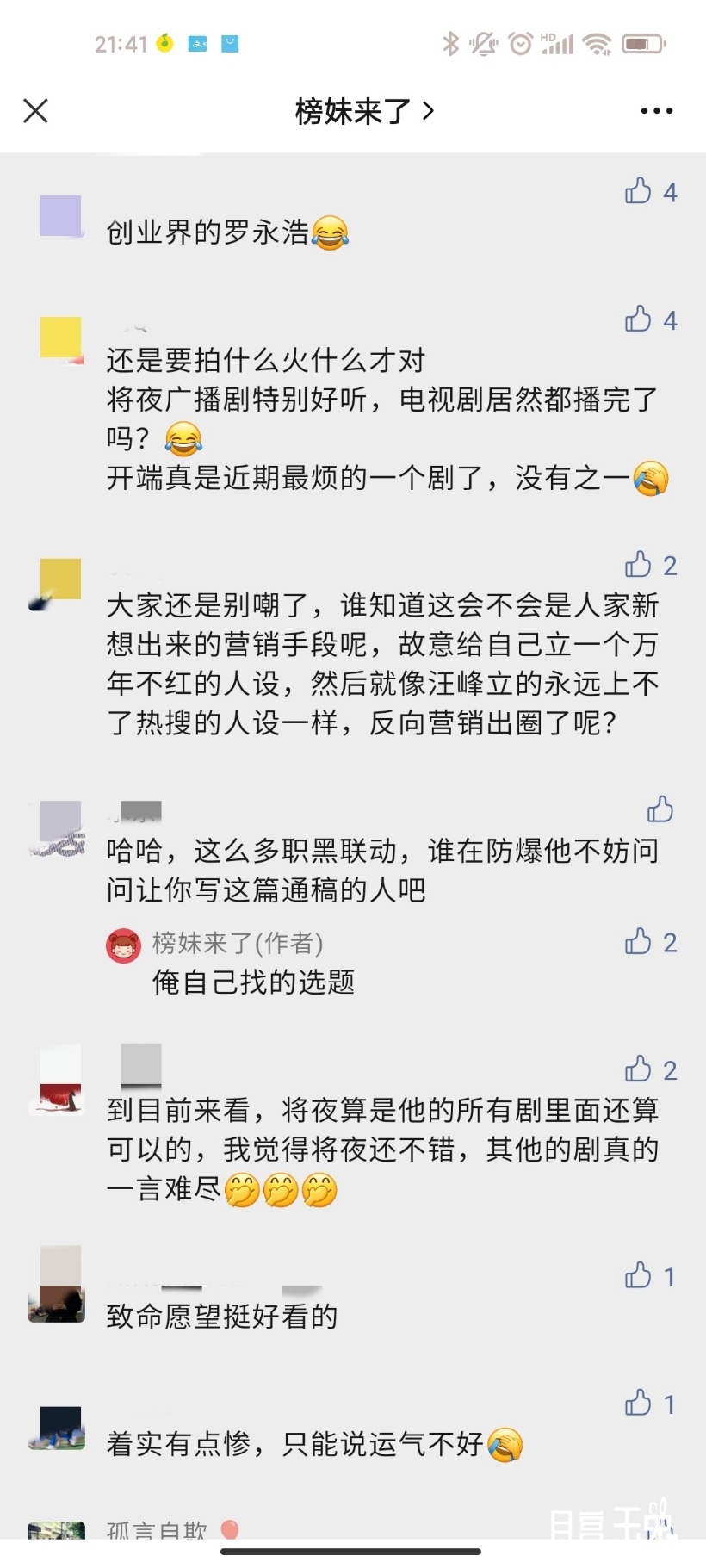Like the comment about 职黑联动
The width and height of the screenshot is (706, 1568).
point(660,809)
